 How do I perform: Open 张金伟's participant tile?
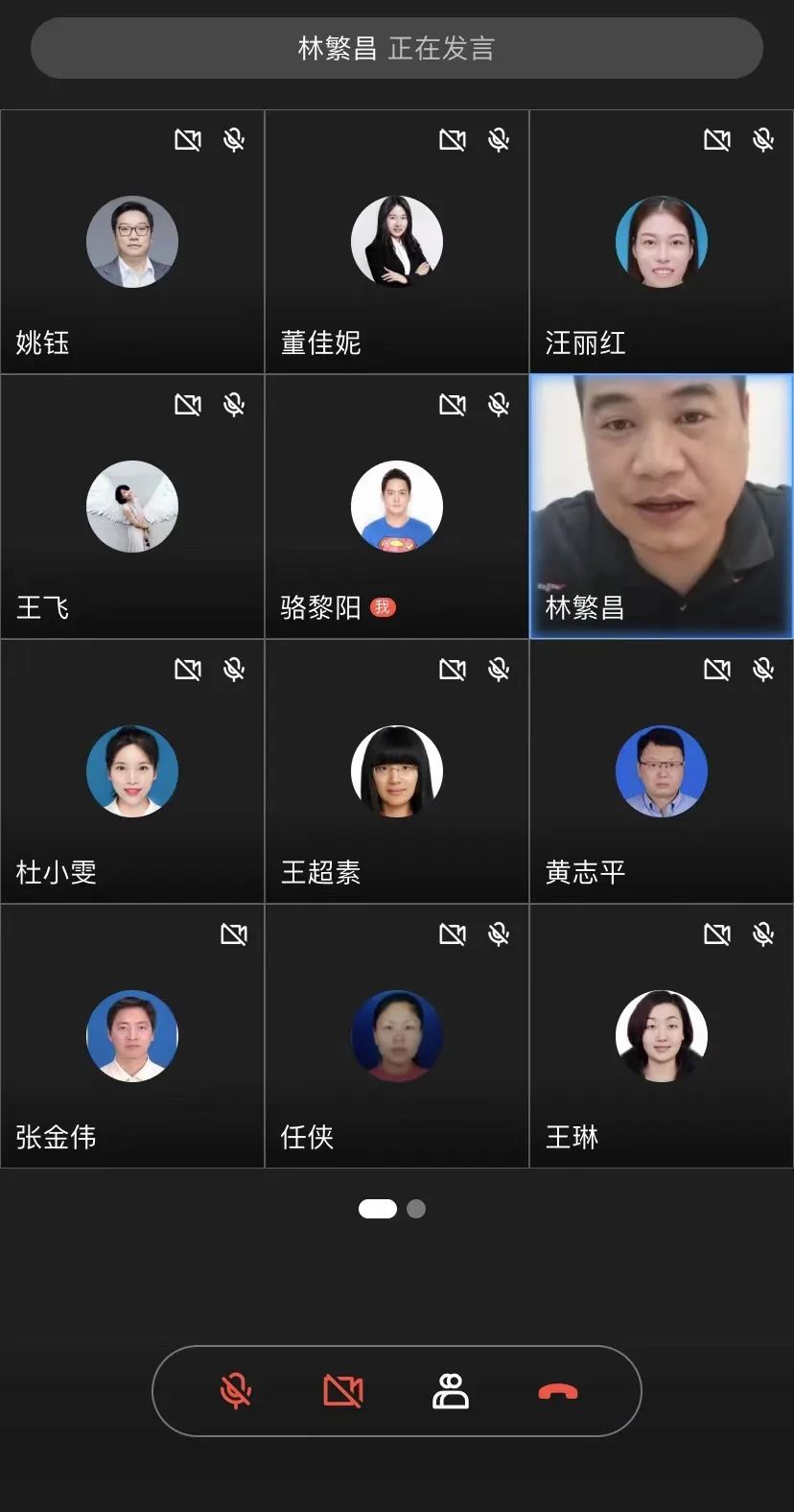[x=132, y=1036]
